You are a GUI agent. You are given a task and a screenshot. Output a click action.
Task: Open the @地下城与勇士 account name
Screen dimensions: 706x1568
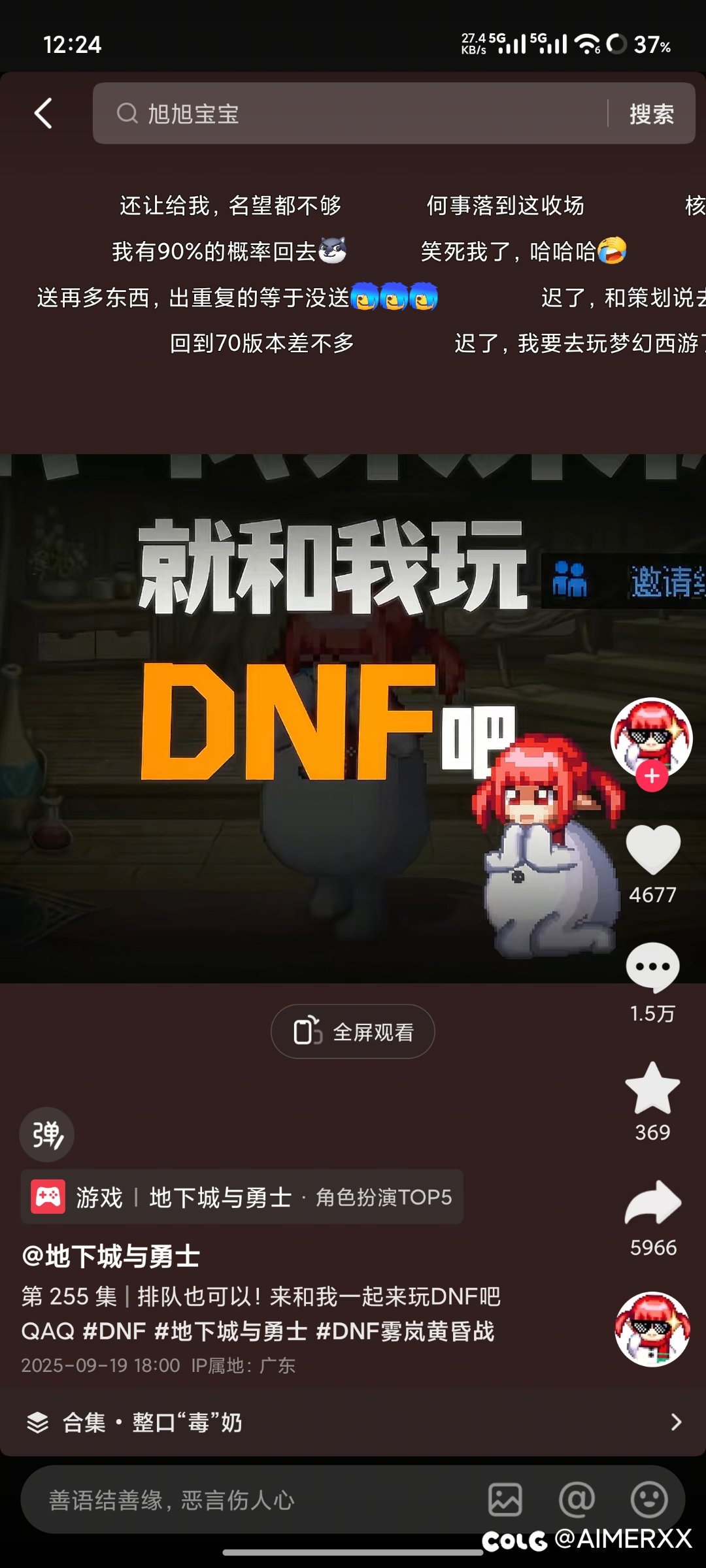(111, 1256)
